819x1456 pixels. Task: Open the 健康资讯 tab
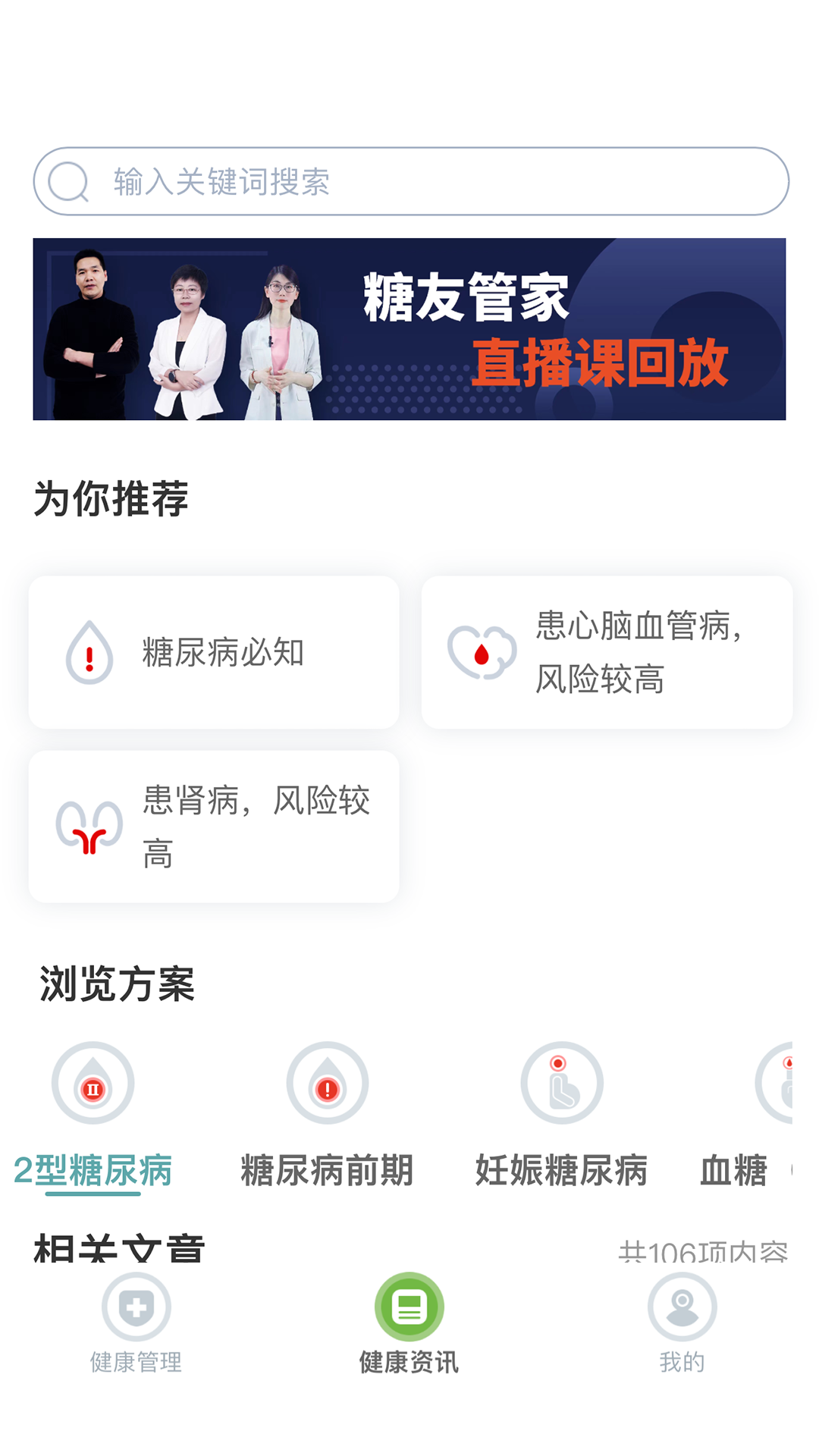click(409, 1323)
